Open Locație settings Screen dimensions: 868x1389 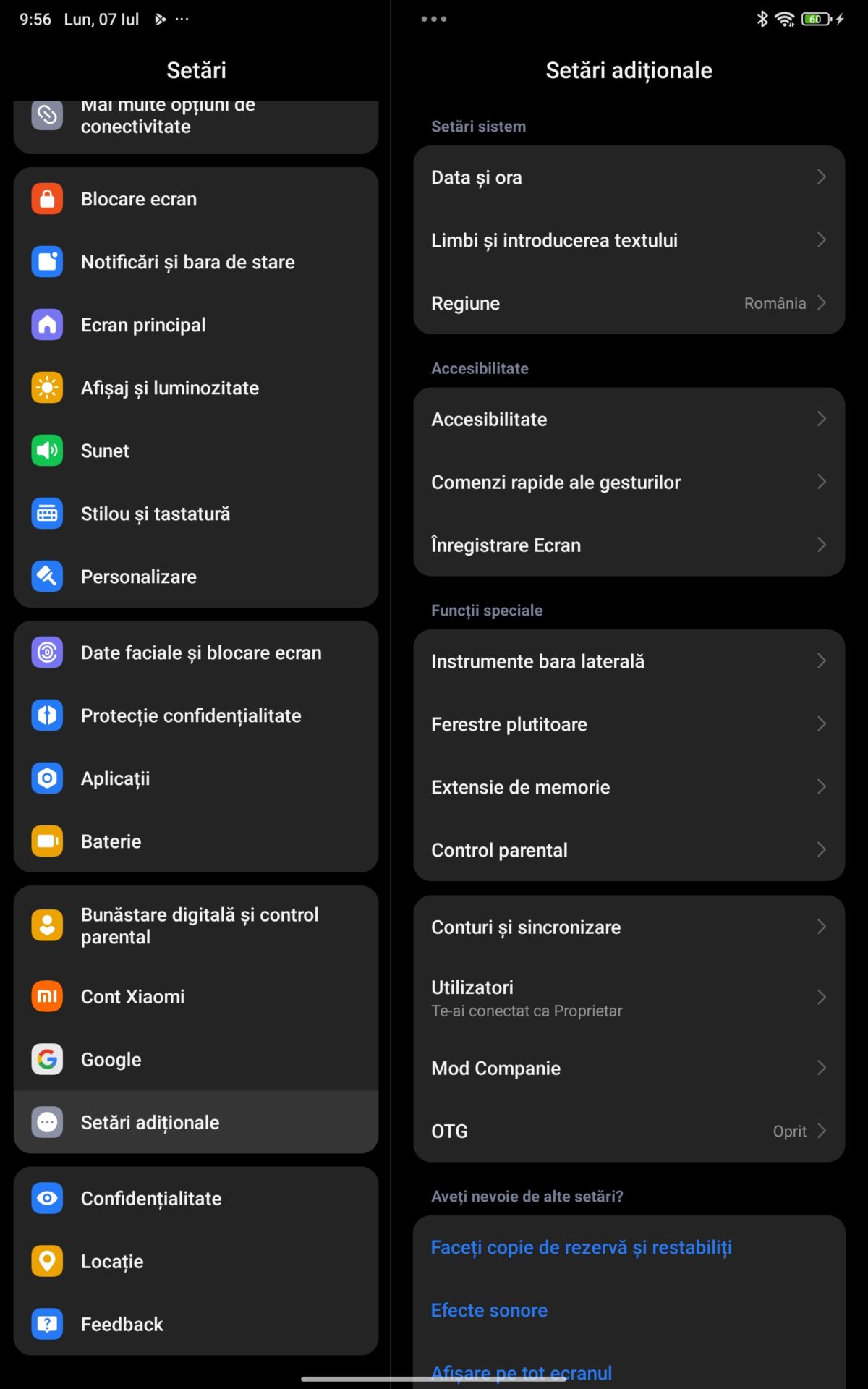[x=195, y=1262]
